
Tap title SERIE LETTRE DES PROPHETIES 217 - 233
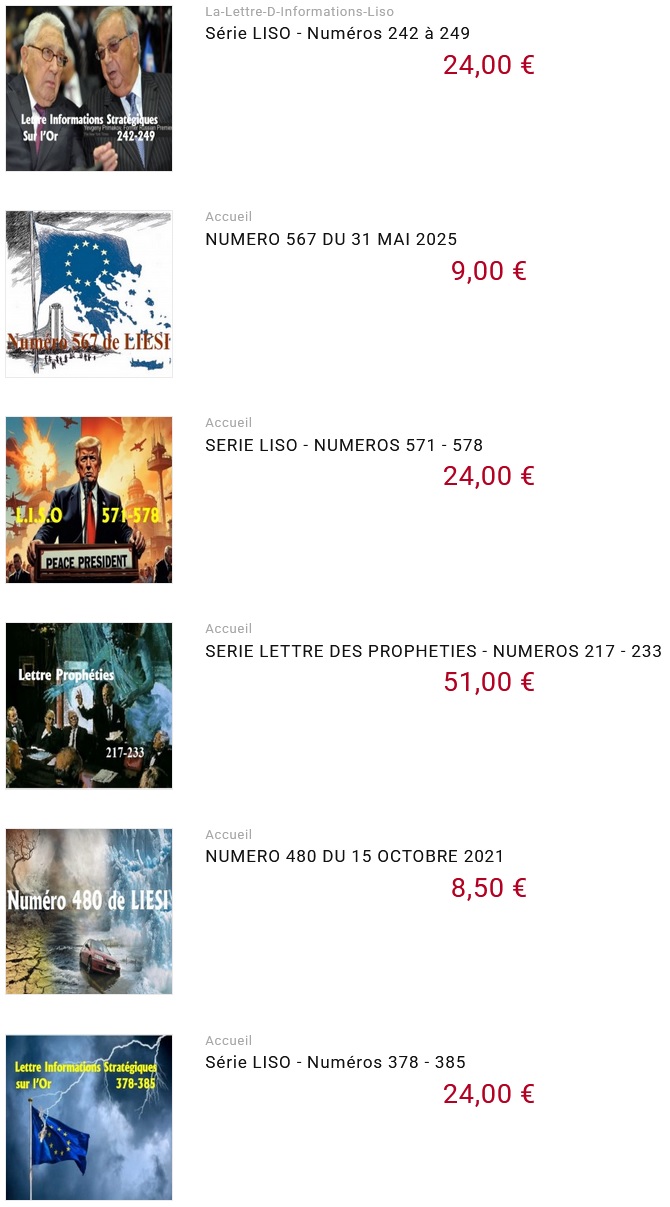point(433,651)
